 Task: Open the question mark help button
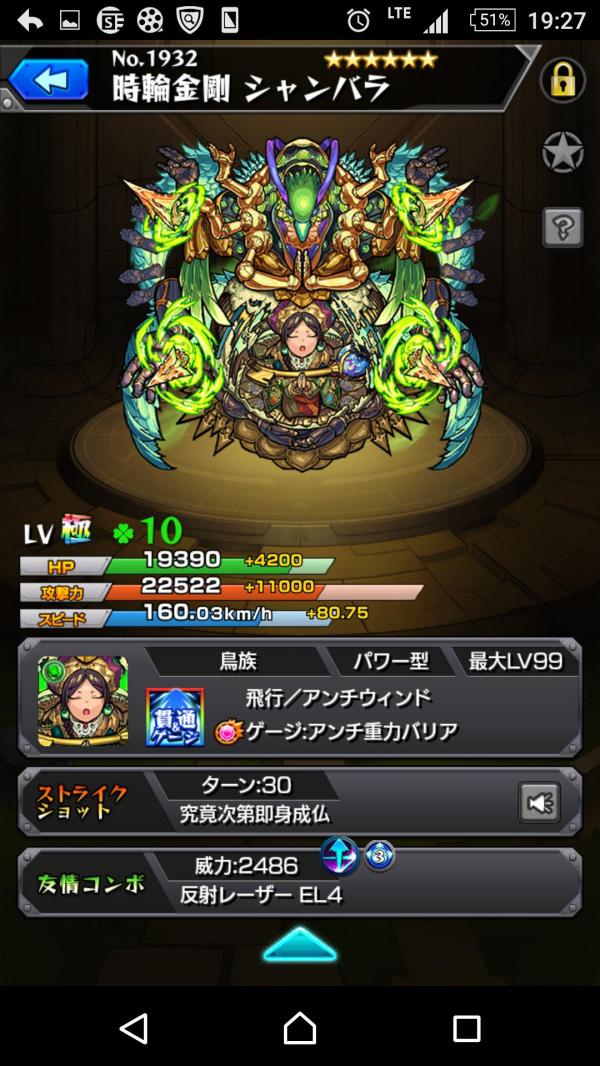(x=562, y=227)
